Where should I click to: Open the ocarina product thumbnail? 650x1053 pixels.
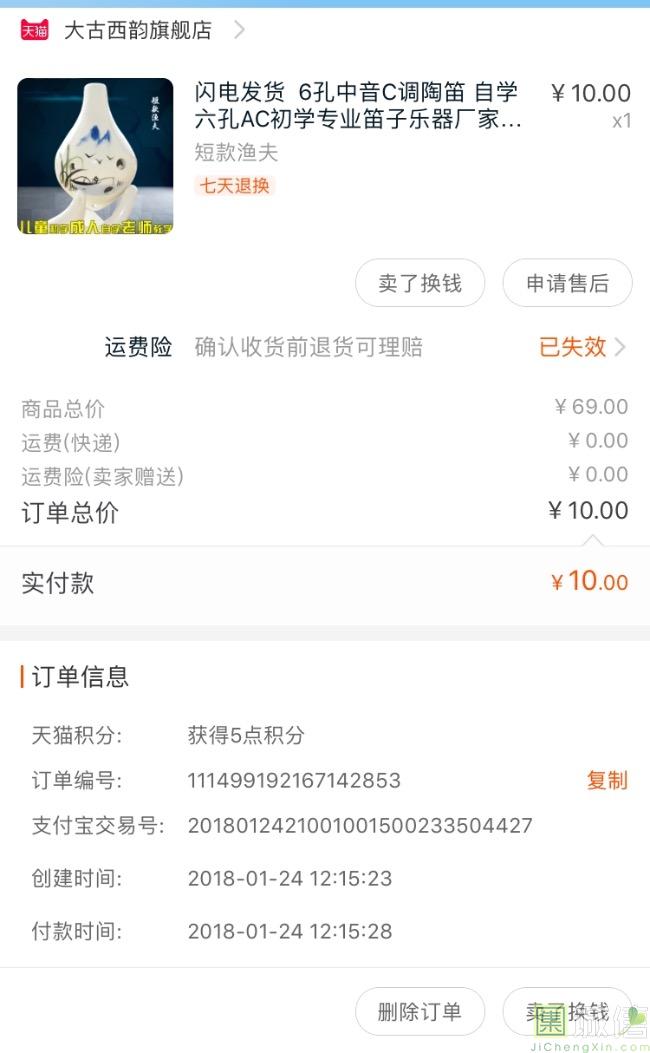[x=95, y=156]
